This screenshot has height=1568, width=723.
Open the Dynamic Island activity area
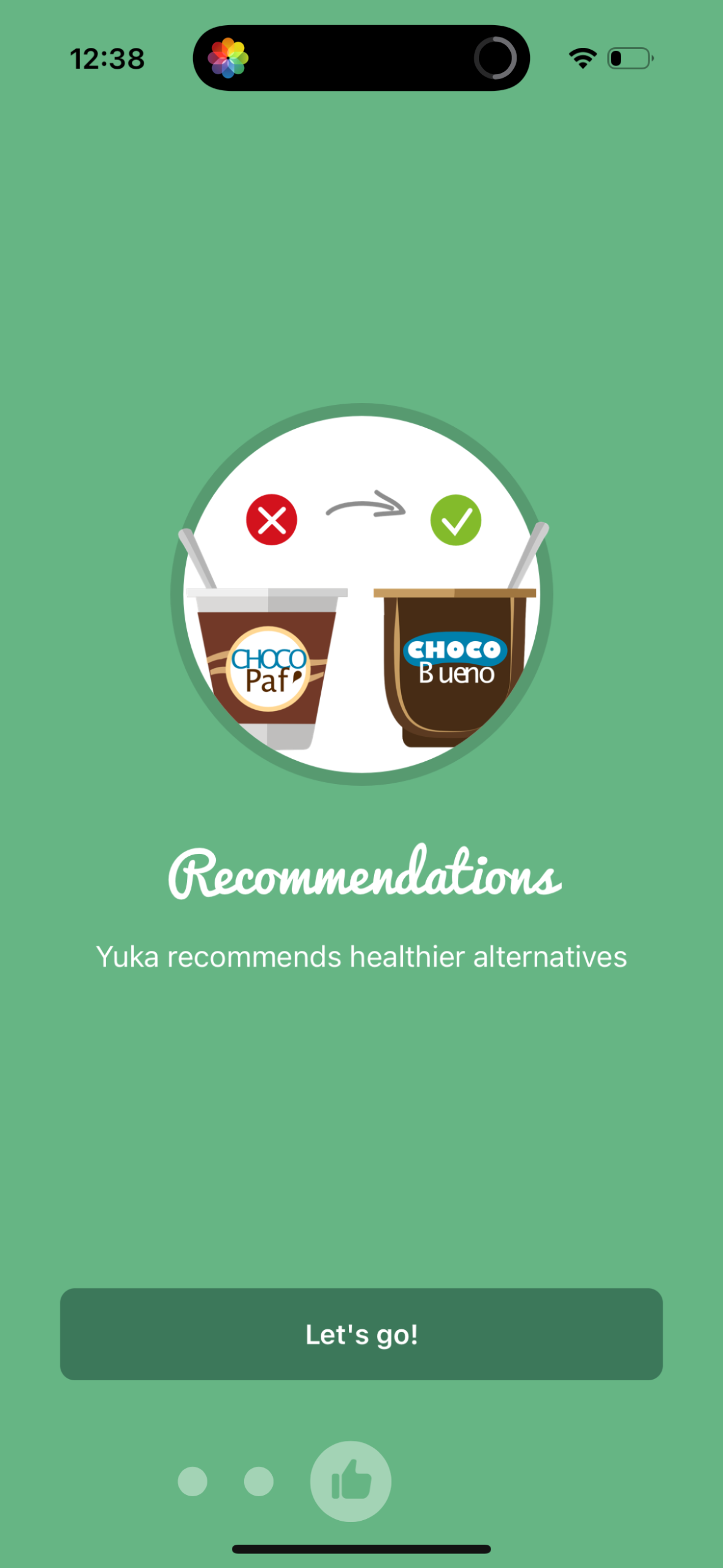point(362,56)
